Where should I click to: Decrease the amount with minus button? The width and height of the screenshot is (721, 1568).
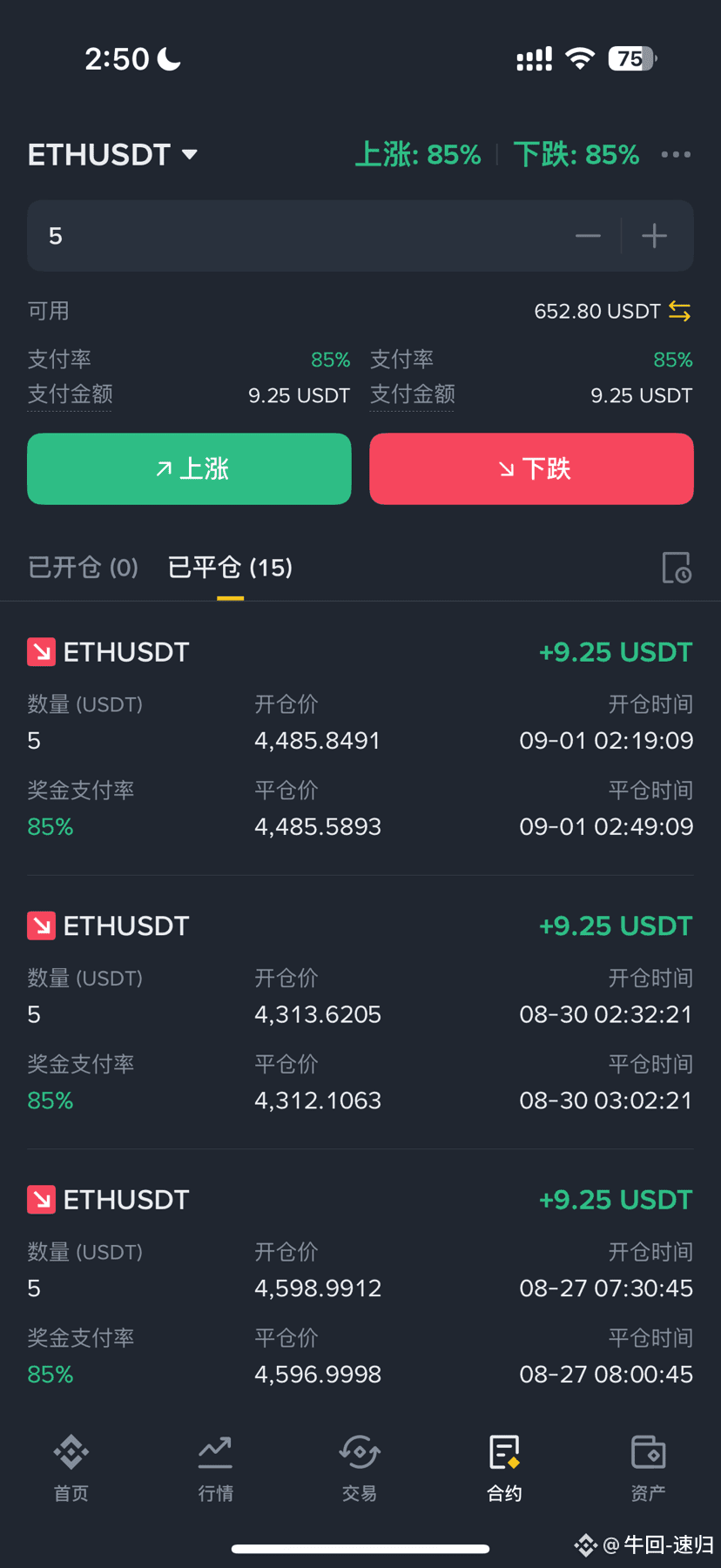pyautogui.click(x=588, y=236)
